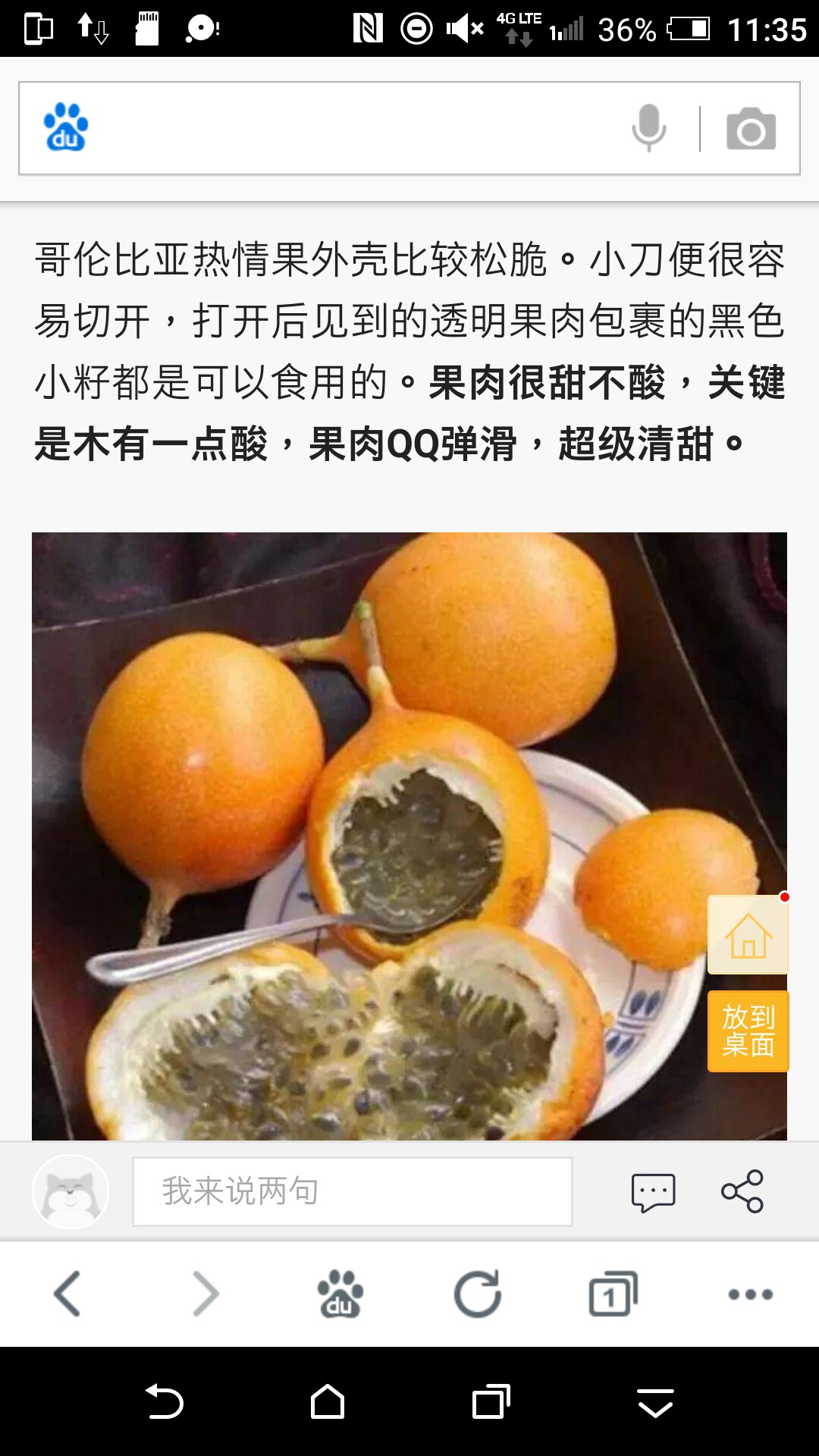The width and height of the screenshot is (819, 1456).
Task: Go forward in the browser toolbar
Action: (x=205, y=1294)
